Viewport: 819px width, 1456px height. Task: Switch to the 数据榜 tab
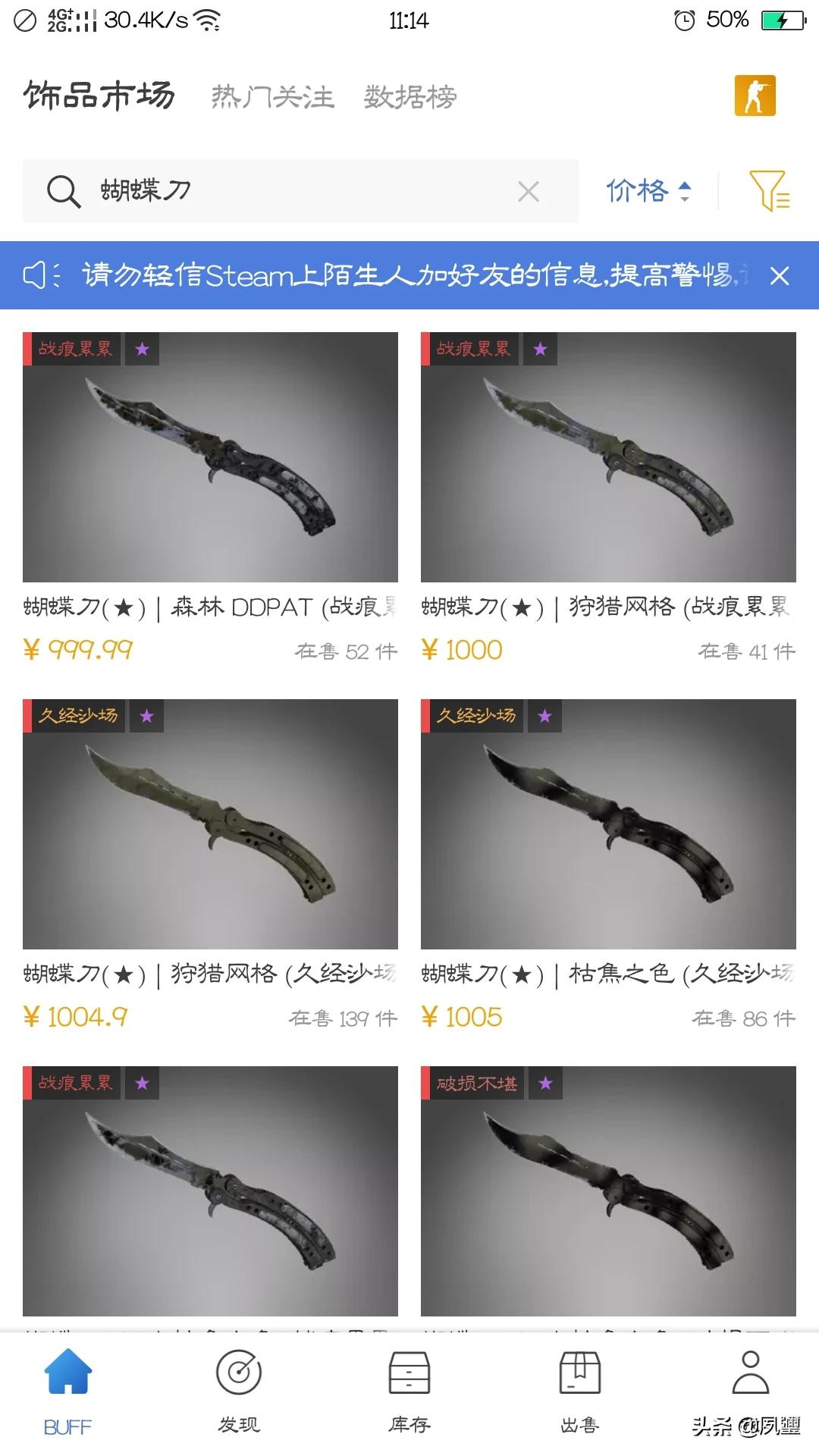click(x=409, y=97)
